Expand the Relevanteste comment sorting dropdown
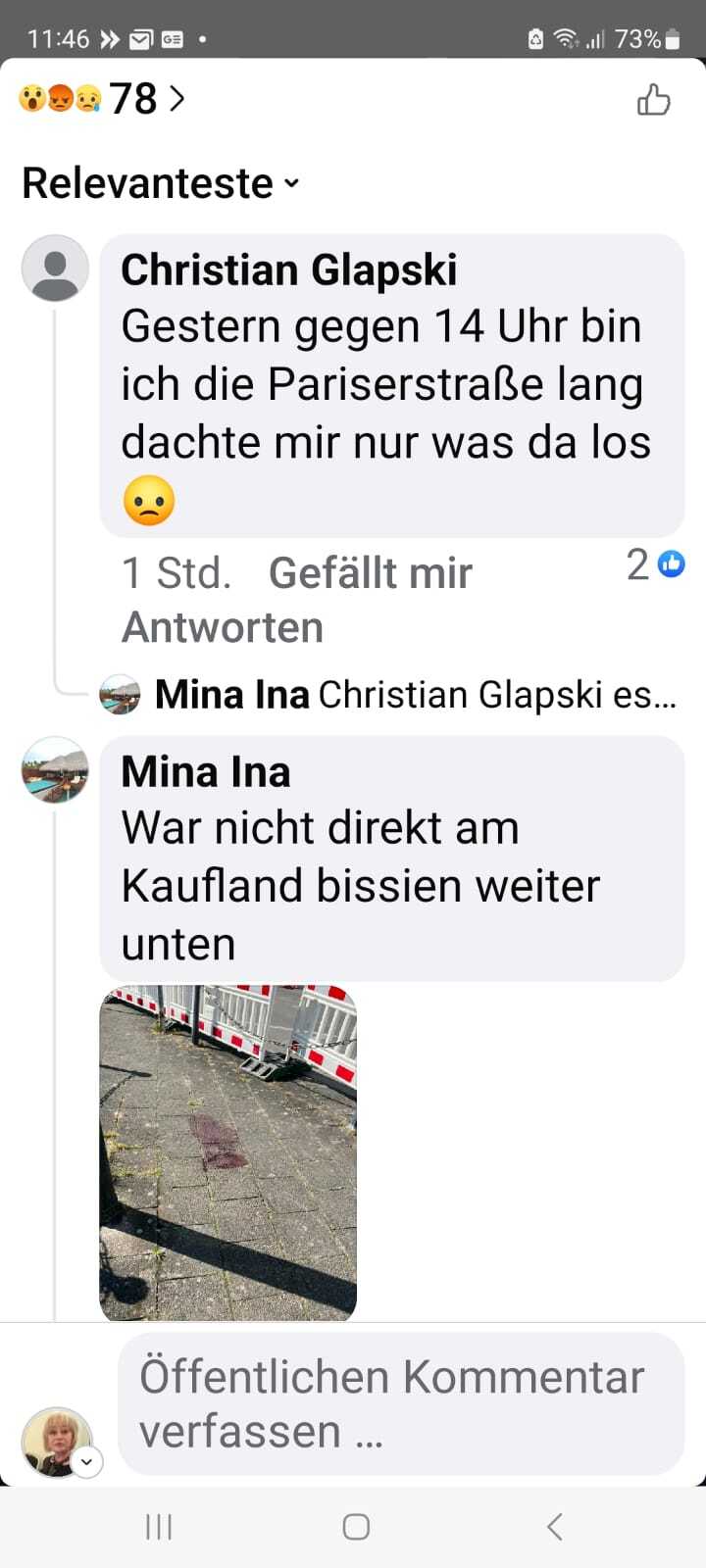The width and height of the screenshot is (706, 1568). click(160, 183)
